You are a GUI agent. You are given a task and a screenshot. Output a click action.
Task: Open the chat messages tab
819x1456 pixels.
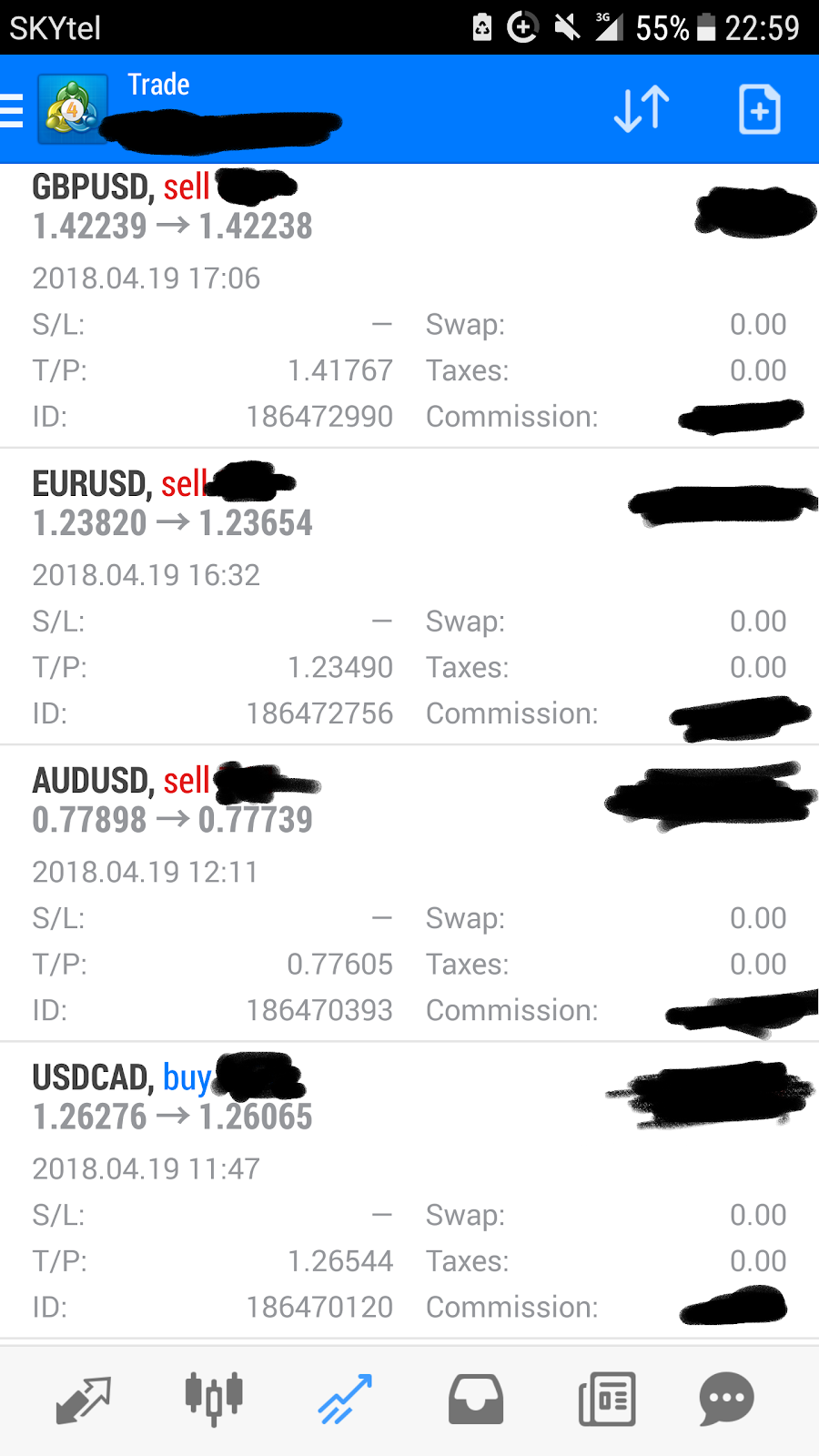click(726, 1399)
